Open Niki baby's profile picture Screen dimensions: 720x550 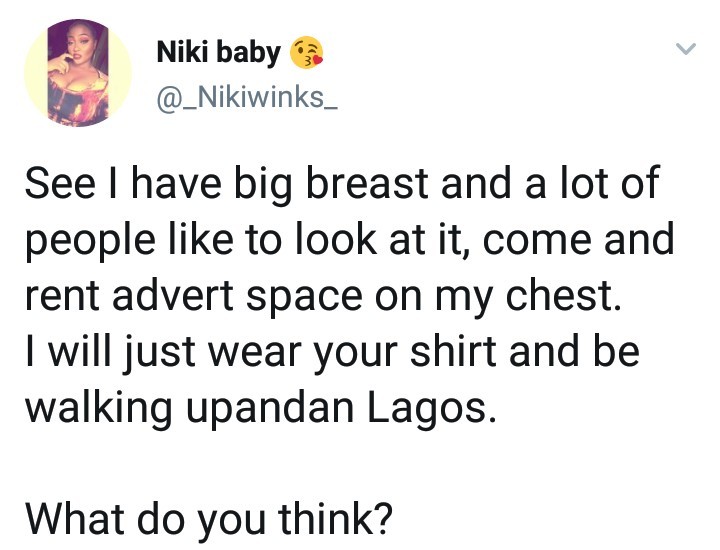click(78, 73)
